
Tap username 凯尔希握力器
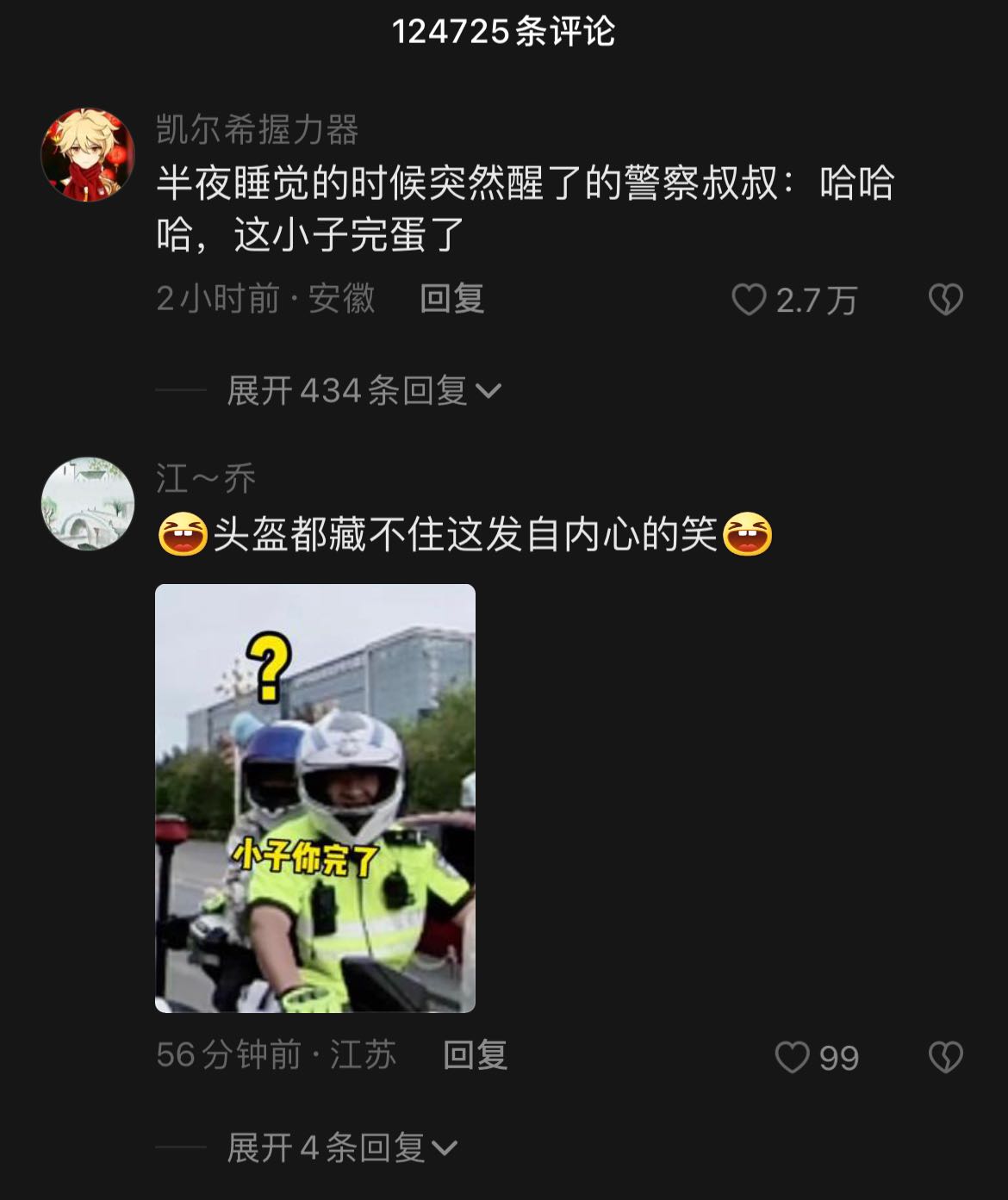point(257,130)
